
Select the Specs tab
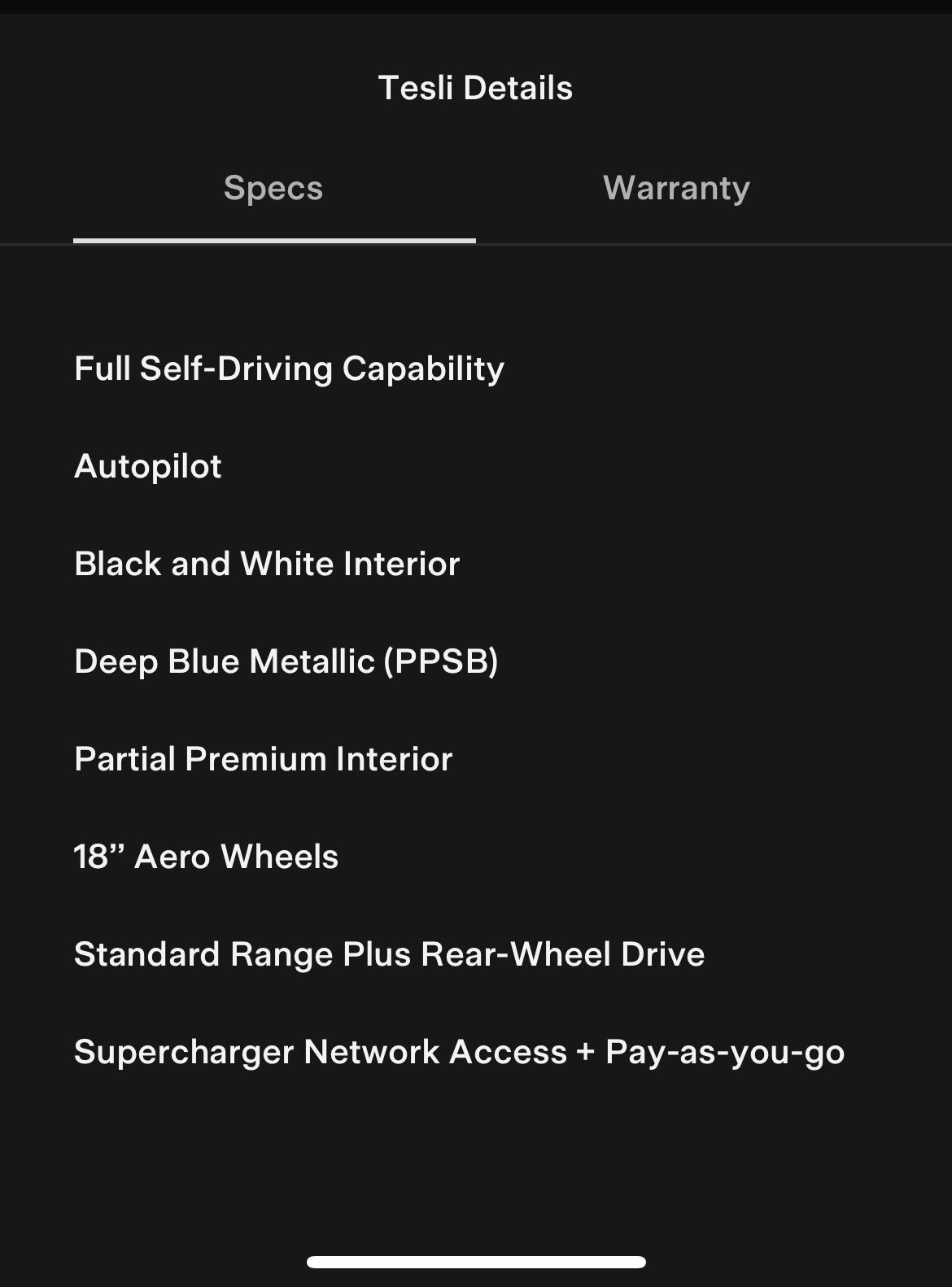pyautogui.click(x=273, y=188)
